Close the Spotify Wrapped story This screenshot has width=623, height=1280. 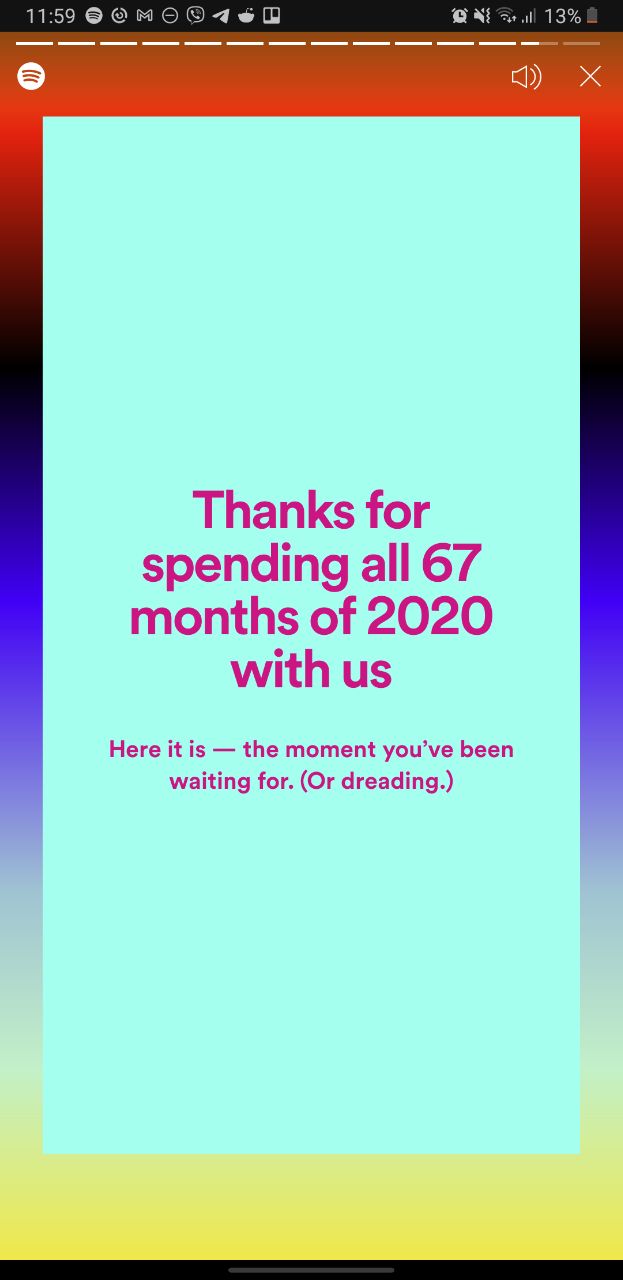[590, 77]
